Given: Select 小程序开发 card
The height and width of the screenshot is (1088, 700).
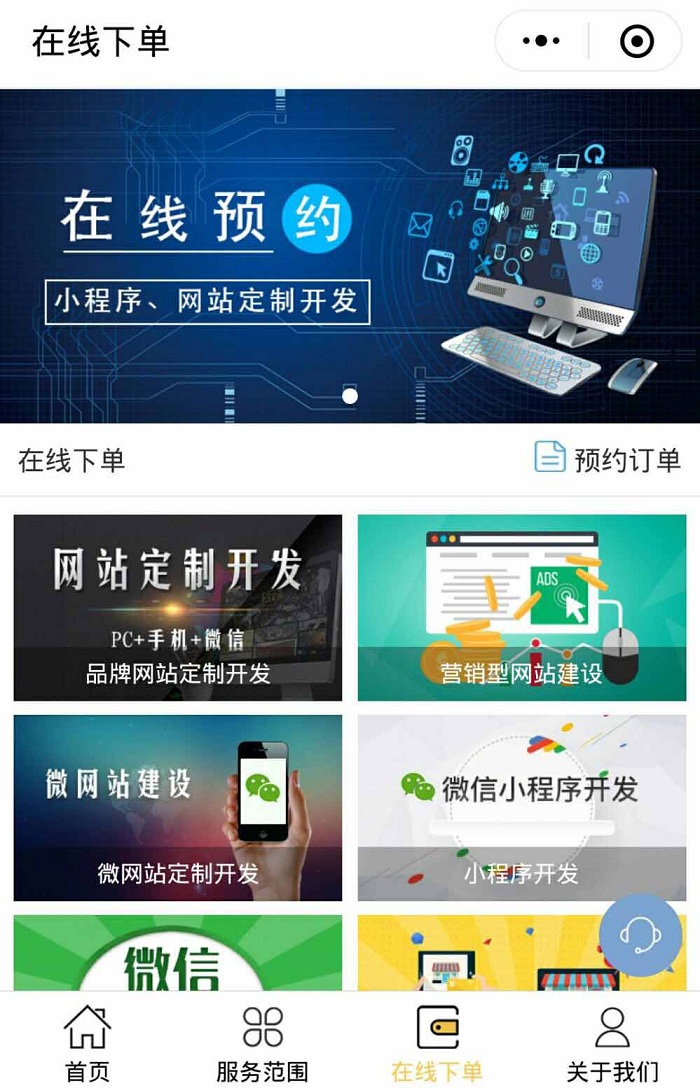Looking at the screenshot, I should tap(522, 807).
